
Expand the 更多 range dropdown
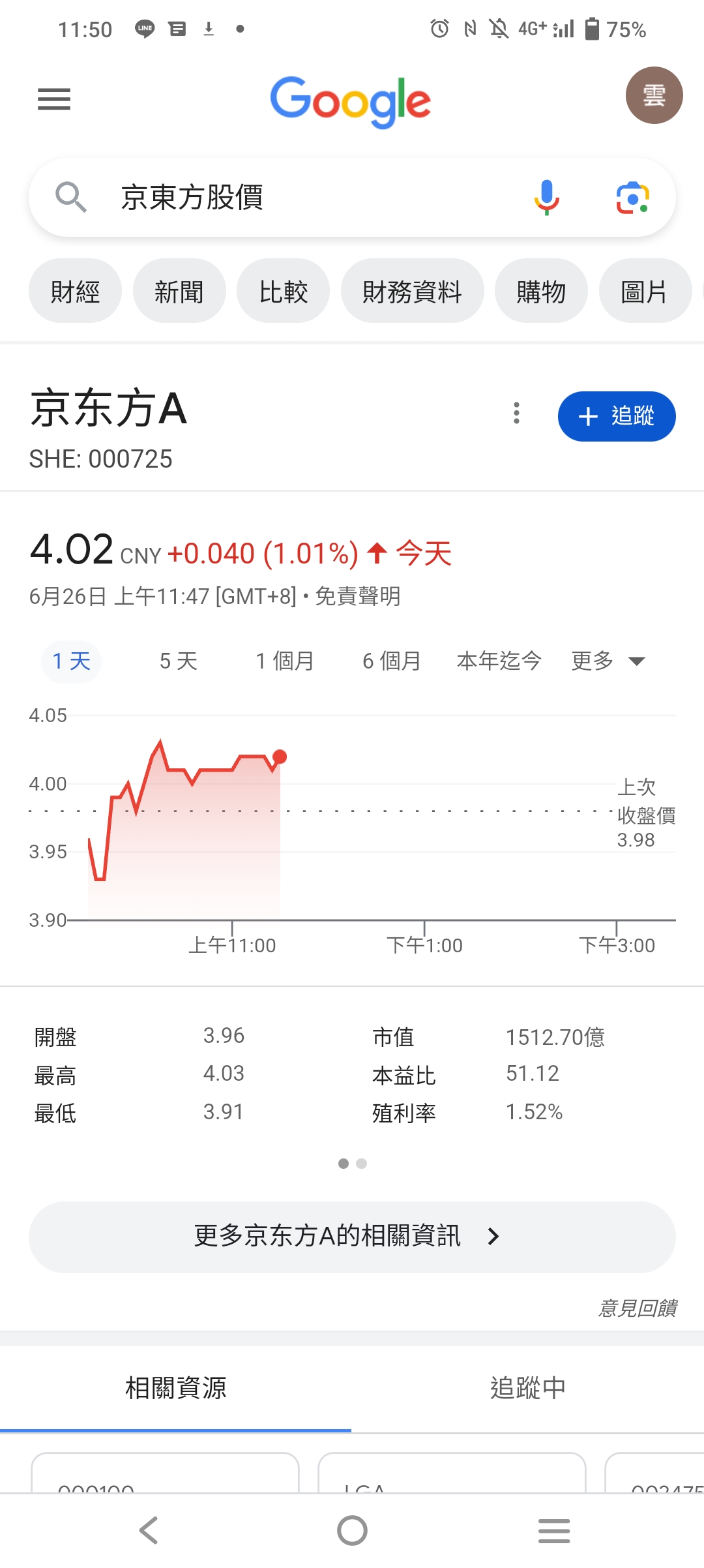608,661
